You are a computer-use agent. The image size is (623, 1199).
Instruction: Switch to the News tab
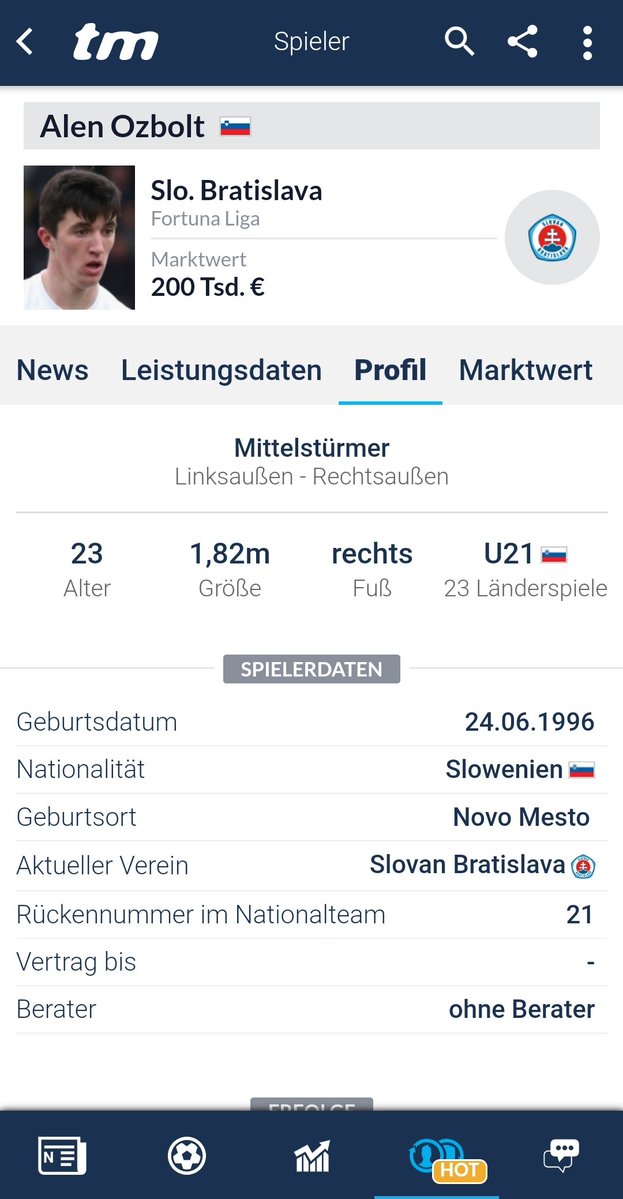click(53, 370)
